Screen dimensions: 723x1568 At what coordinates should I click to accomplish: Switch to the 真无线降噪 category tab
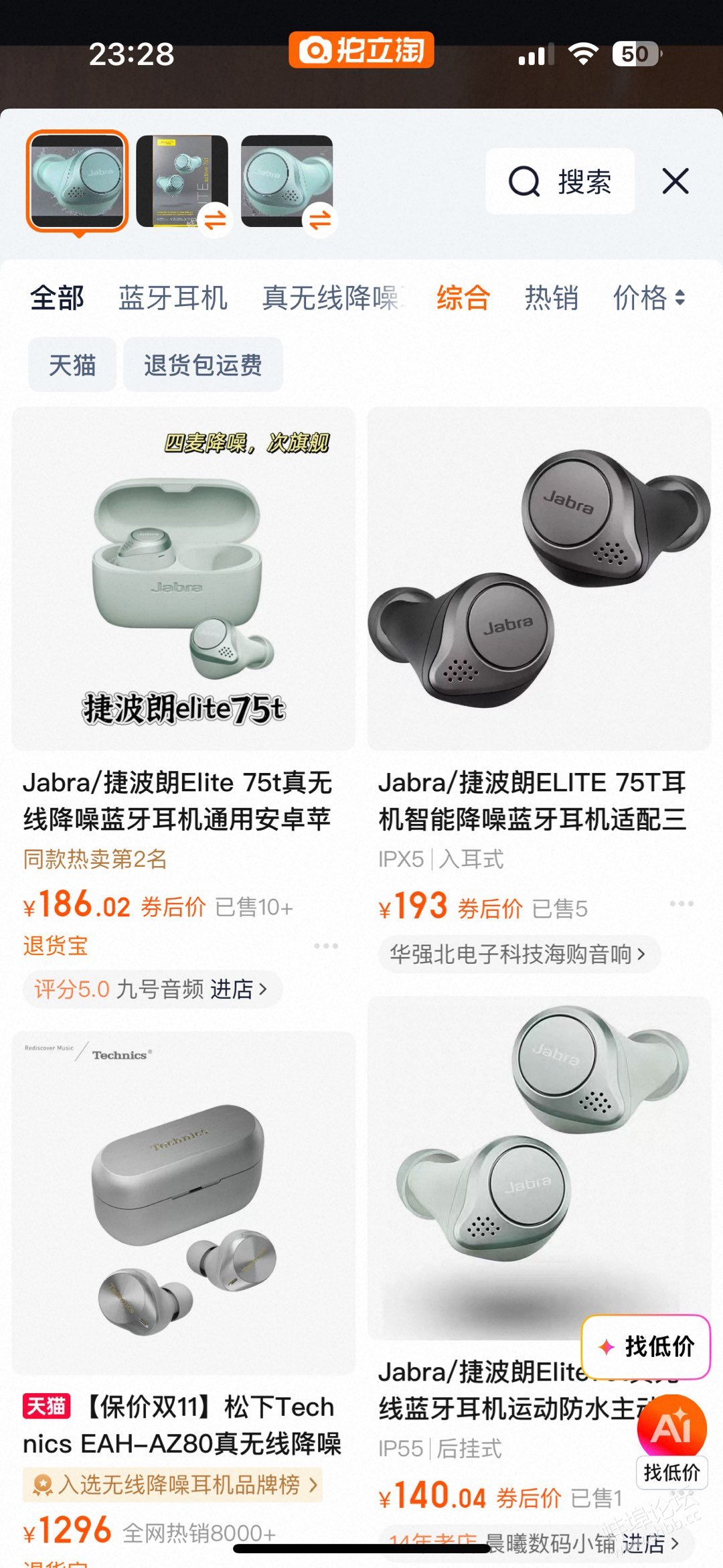coord(331,298)
